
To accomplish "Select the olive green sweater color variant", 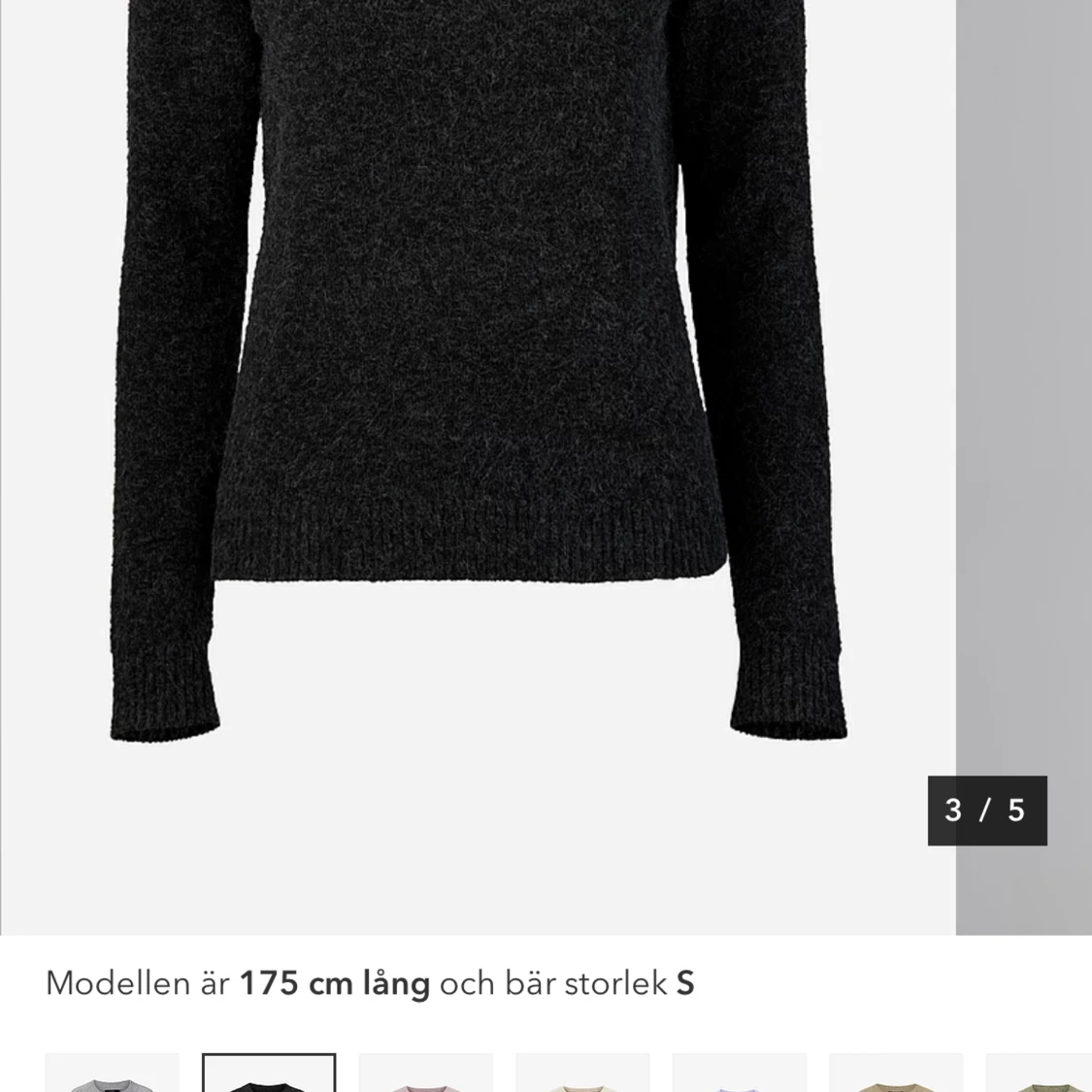I will (1040, 1073).
